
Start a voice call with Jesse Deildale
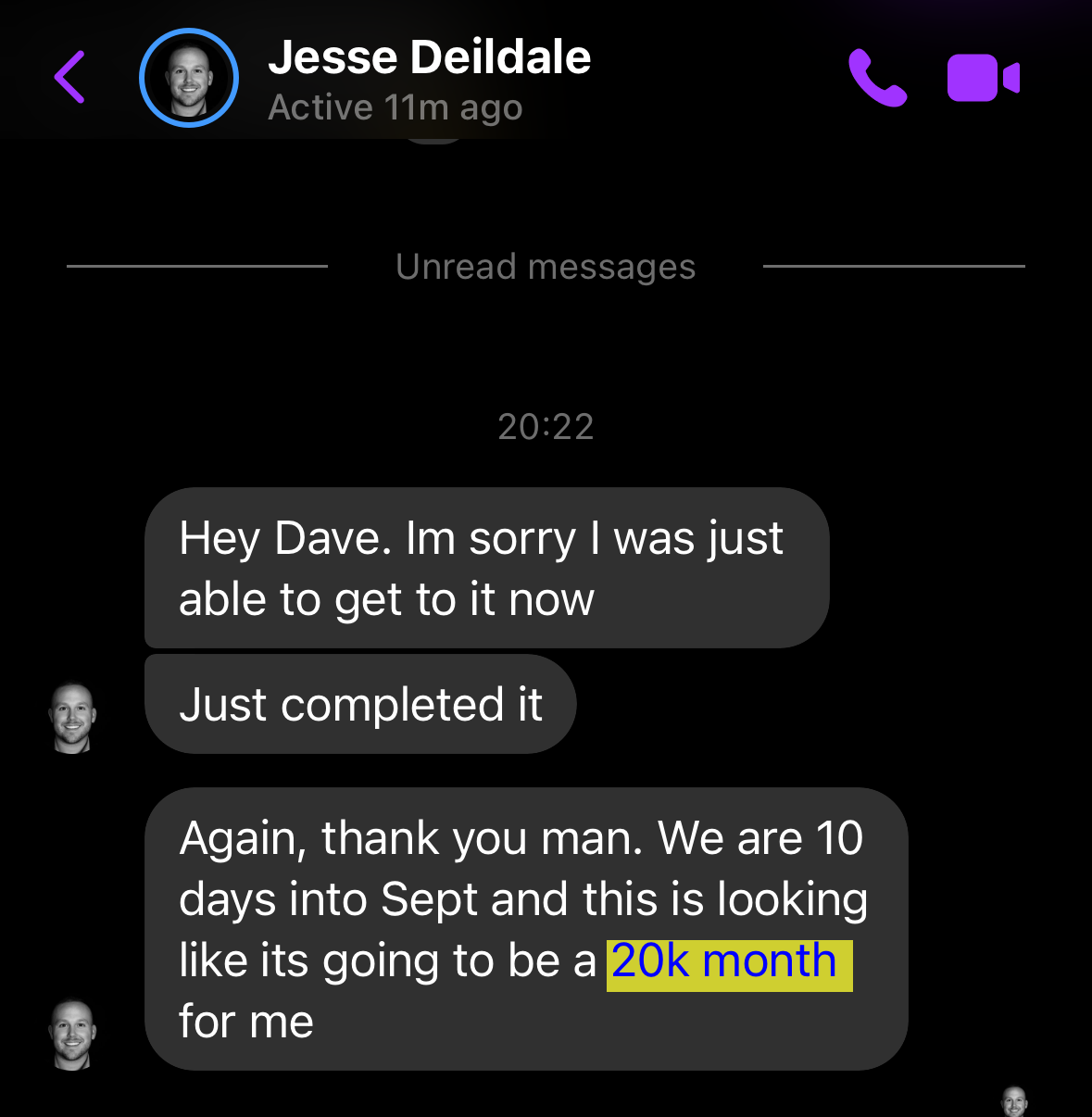coord(877,78)
